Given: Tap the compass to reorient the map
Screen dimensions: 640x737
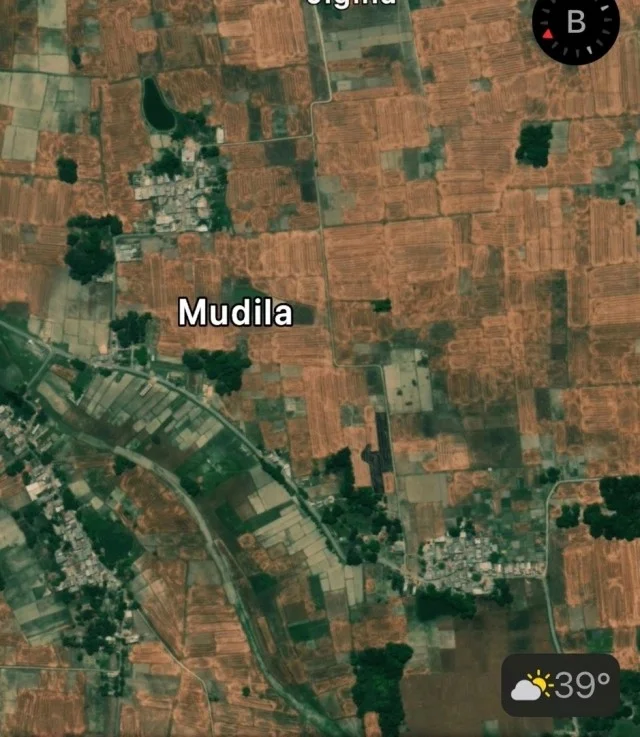Looking at the screenshot, I should coord(575,26).
